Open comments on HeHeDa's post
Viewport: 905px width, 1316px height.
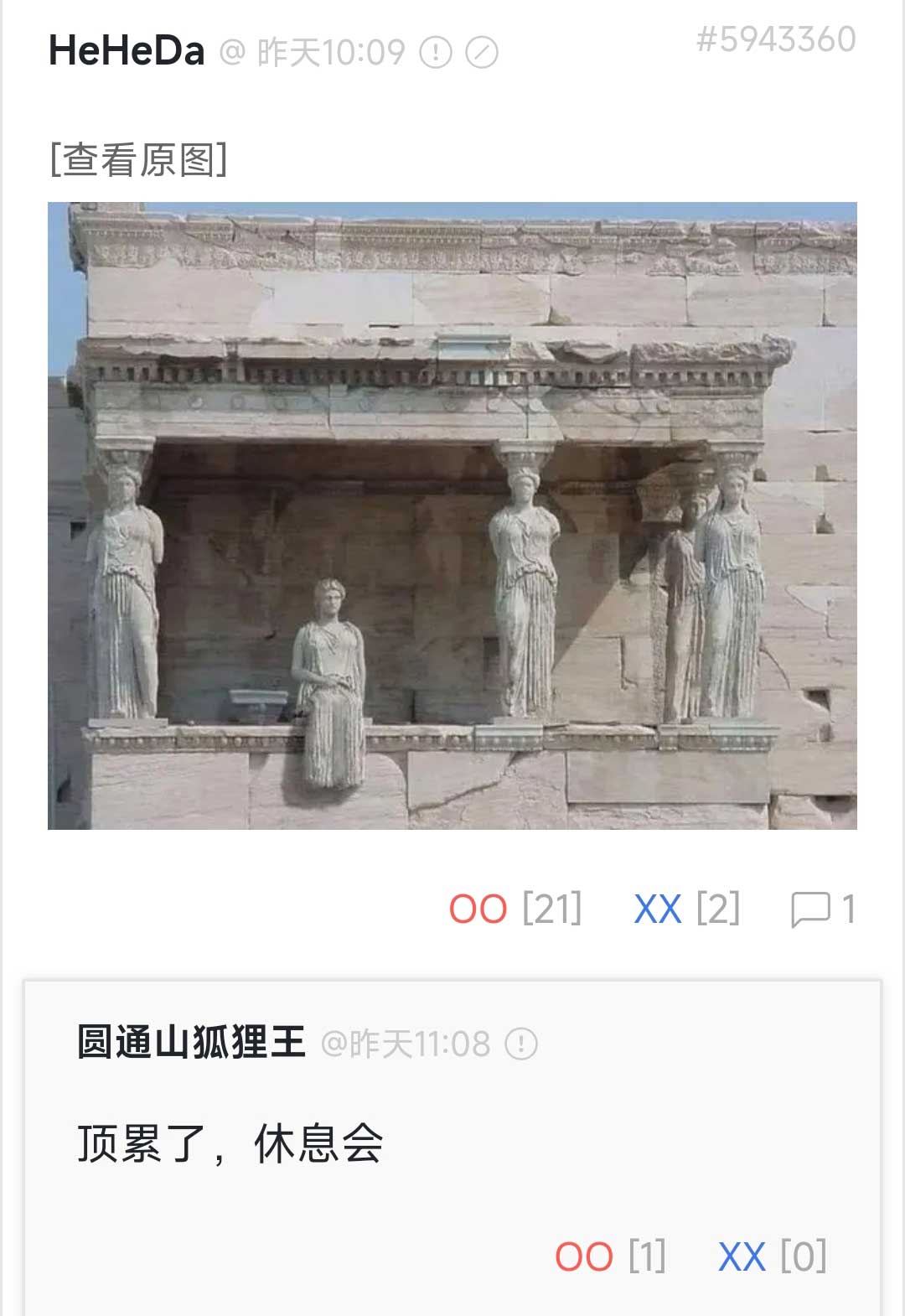click(822, 909)
